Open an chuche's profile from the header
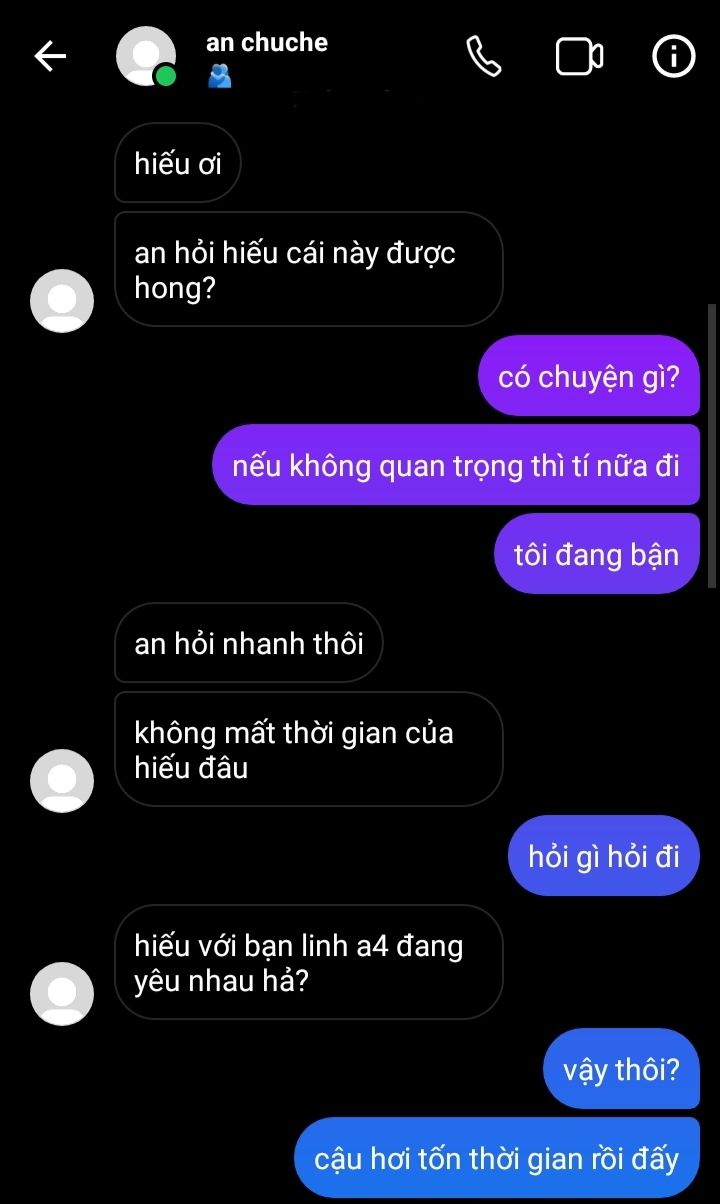 [x=266, y=43]
